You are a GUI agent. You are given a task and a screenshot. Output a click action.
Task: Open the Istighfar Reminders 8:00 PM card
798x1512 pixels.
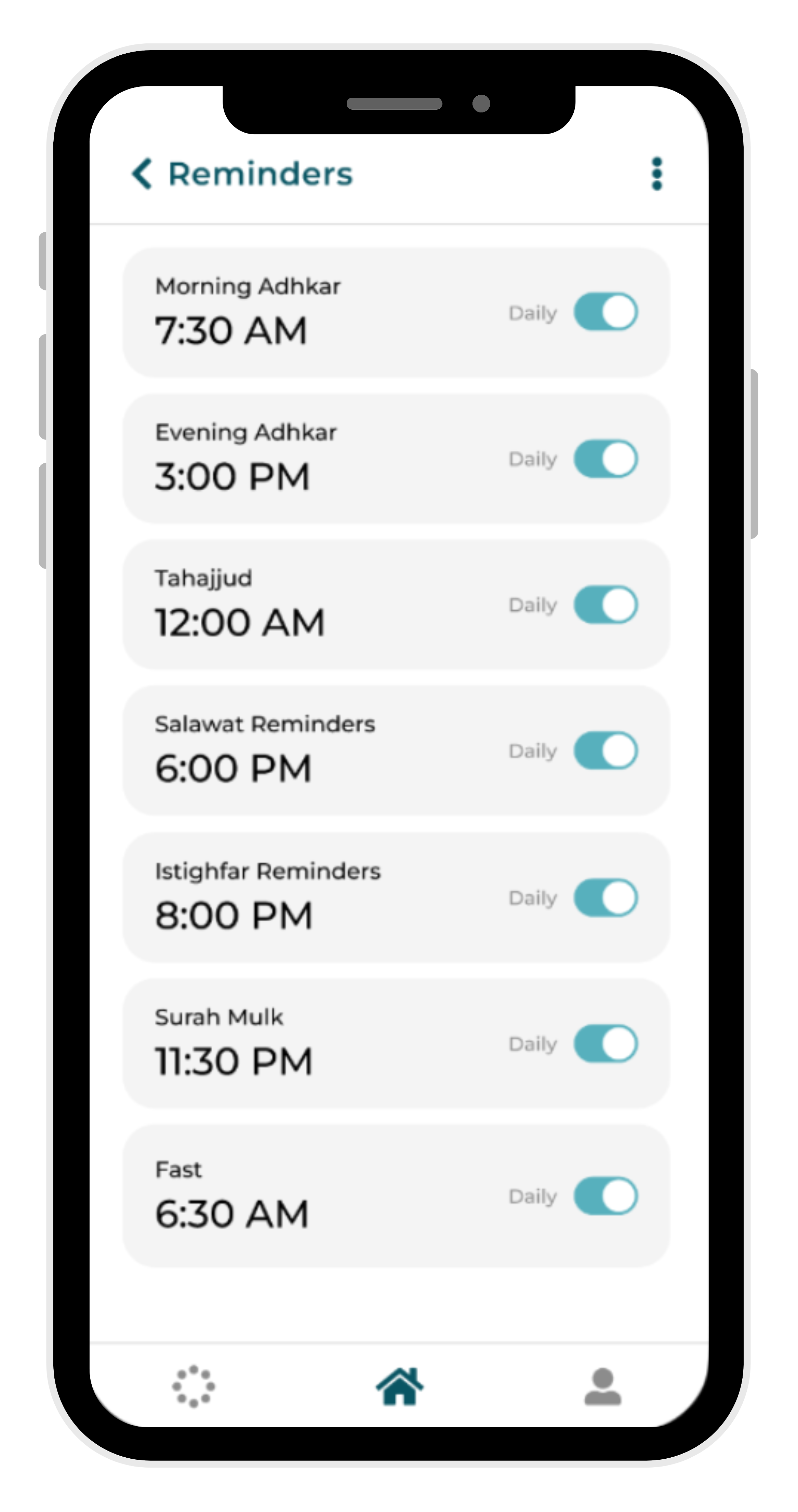coord(317,897)
